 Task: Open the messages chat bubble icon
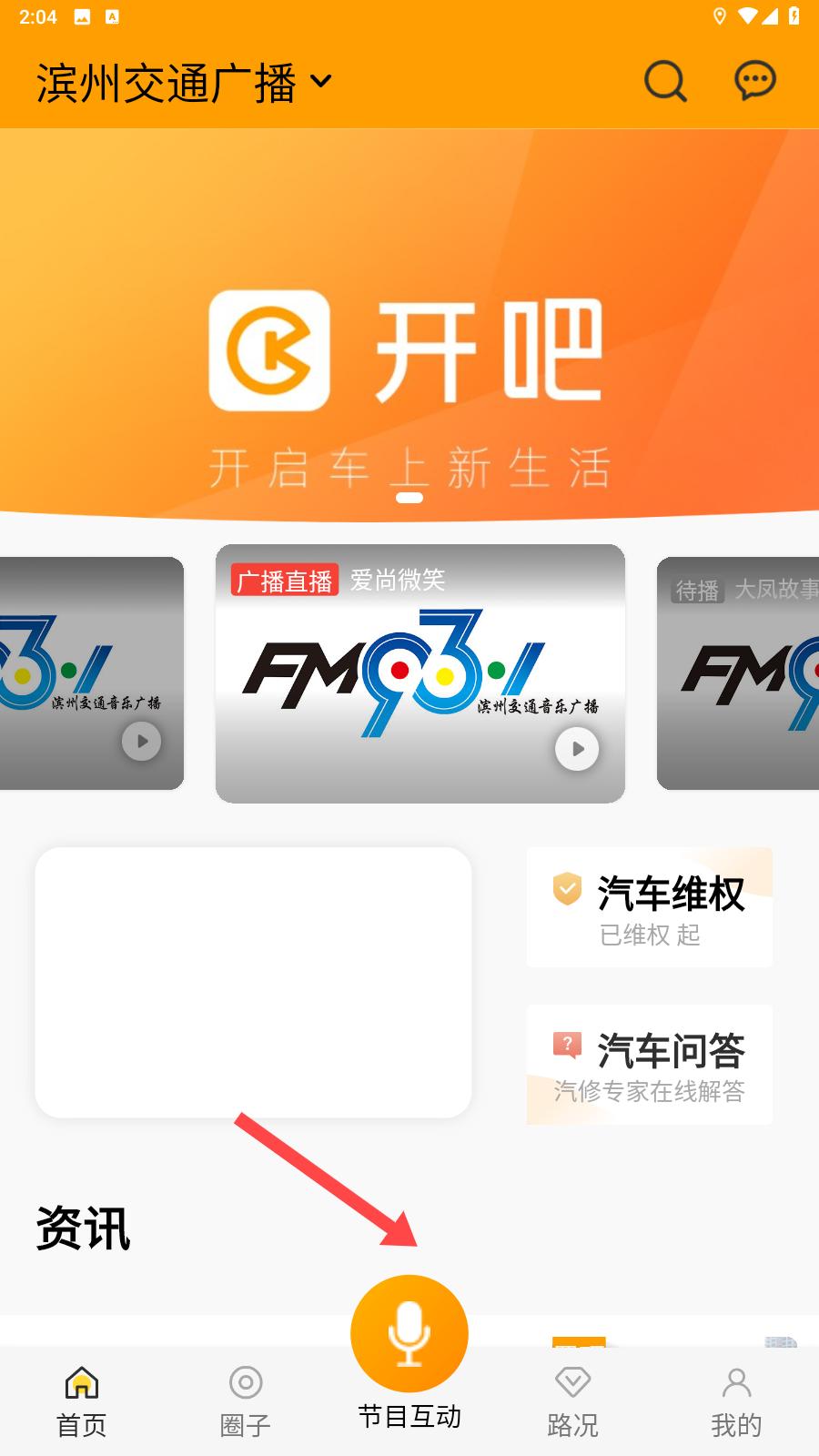(754, 81)
